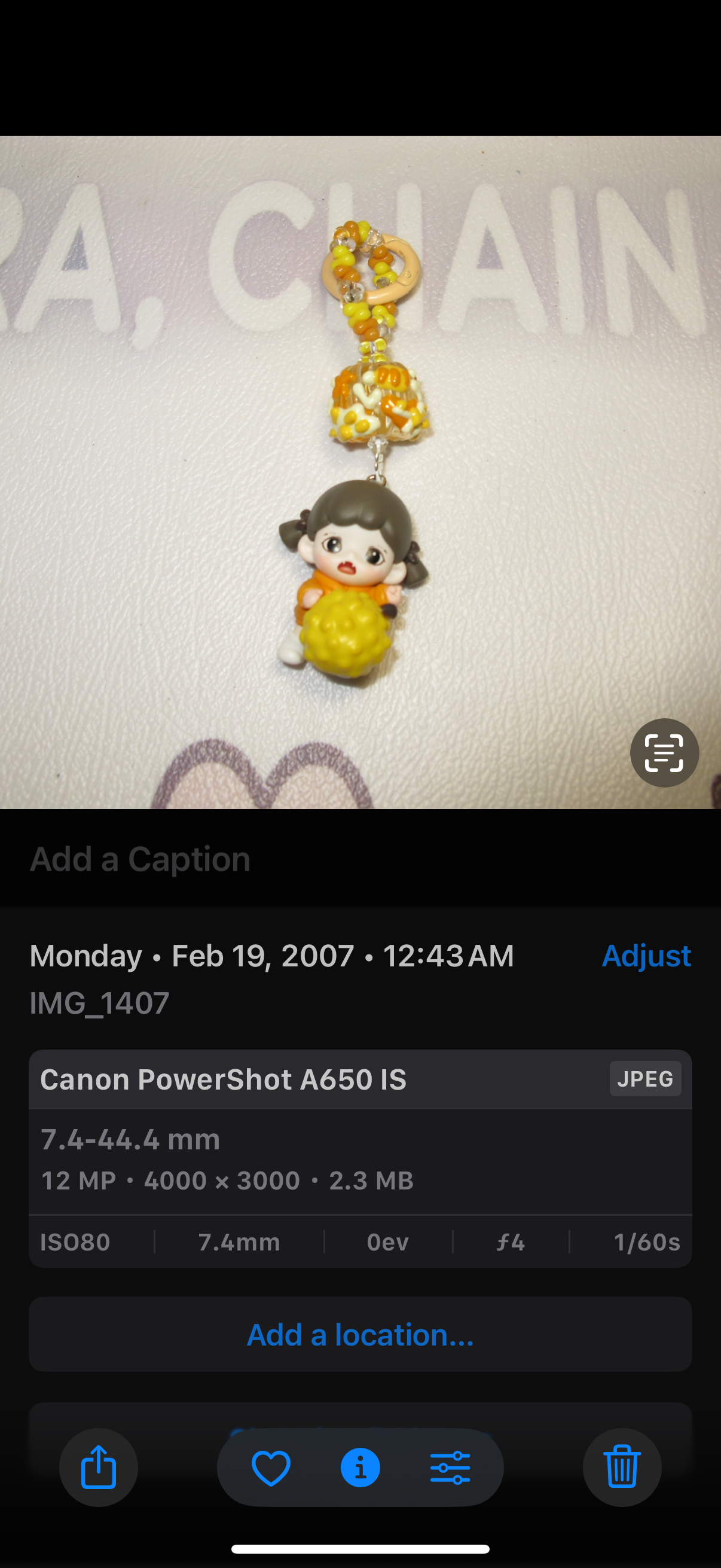Tap Add a location
Image resolution: width=721 pixels, height=1568 pixels.
[360, 1334]
